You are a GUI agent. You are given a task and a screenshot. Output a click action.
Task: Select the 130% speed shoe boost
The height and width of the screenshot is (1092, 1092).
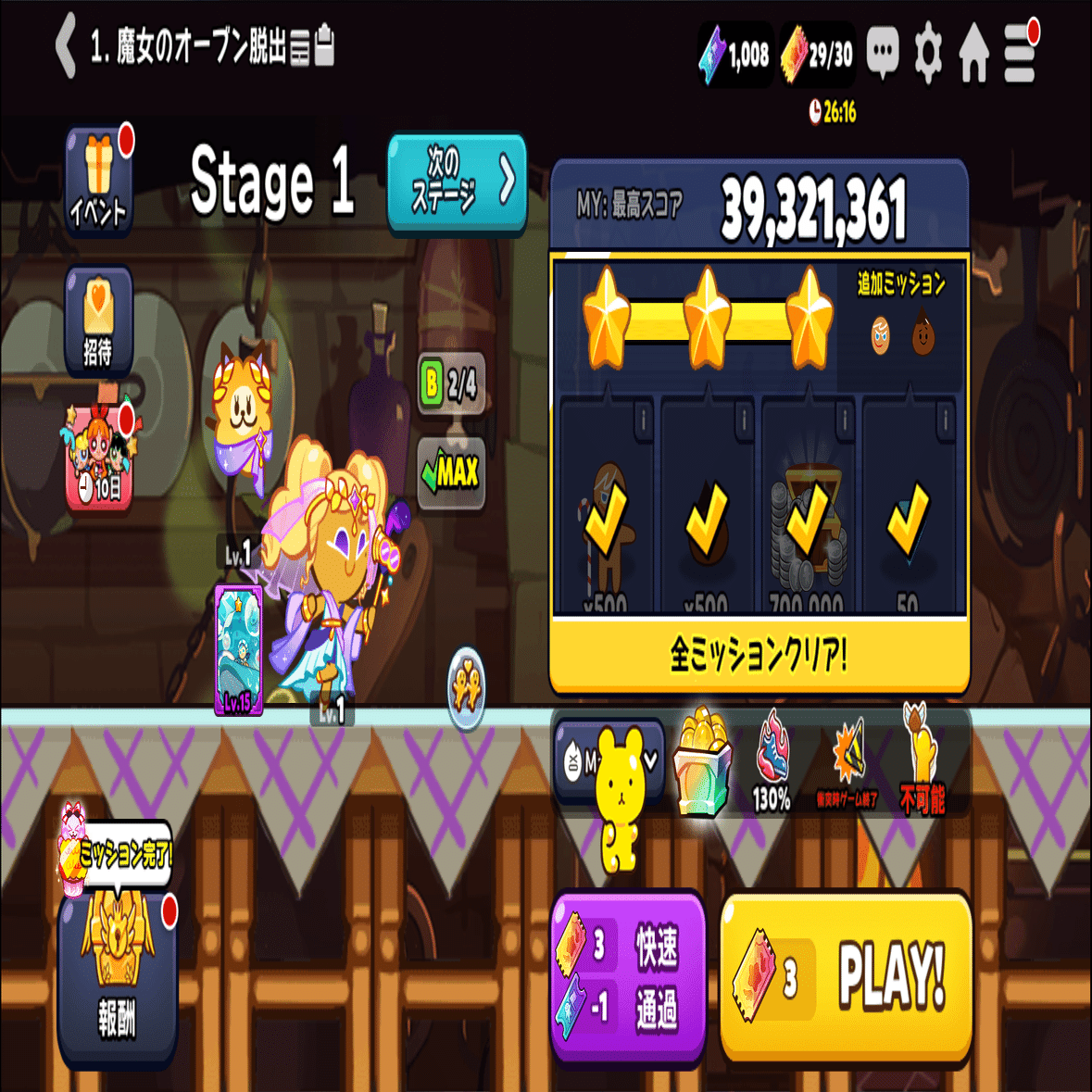[771, 761]
